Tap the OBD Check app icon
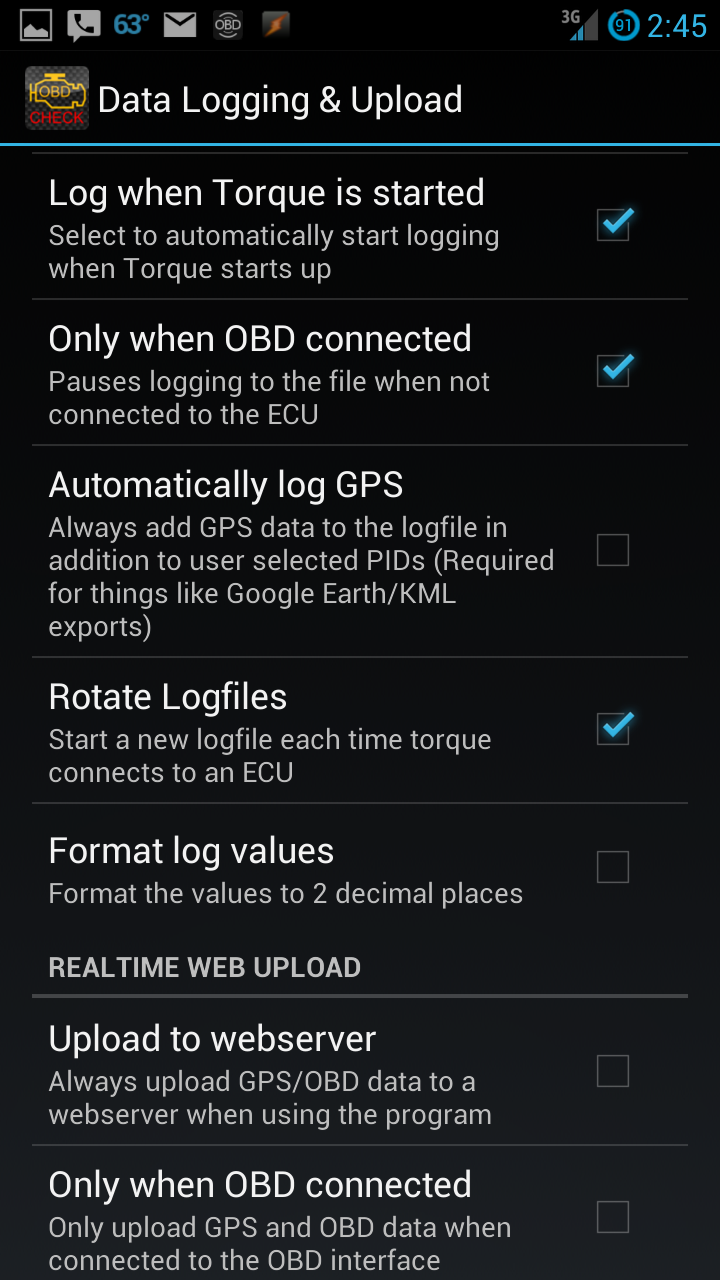 click(x=56, y=99)
